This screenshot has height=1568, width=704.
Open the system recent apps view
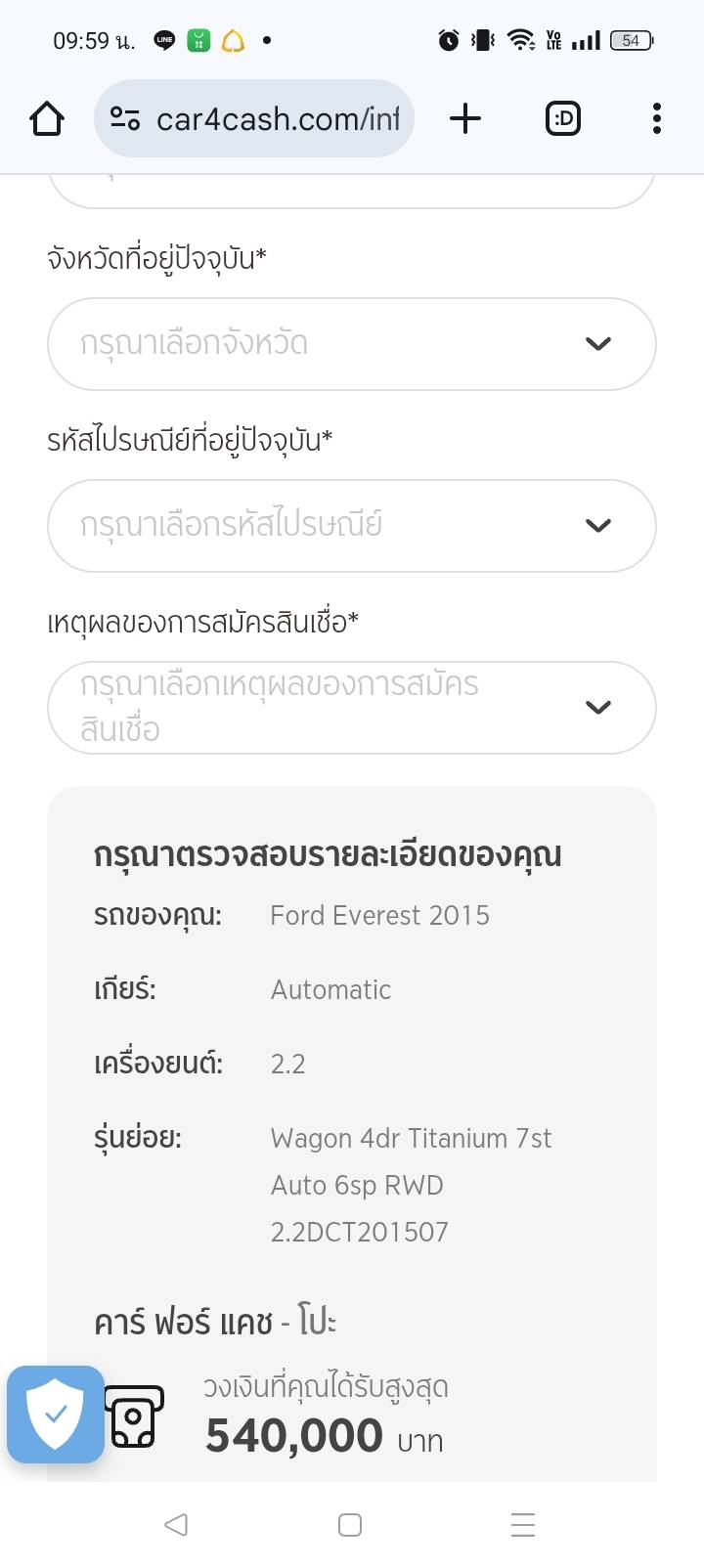click(x=523, y=1524)
